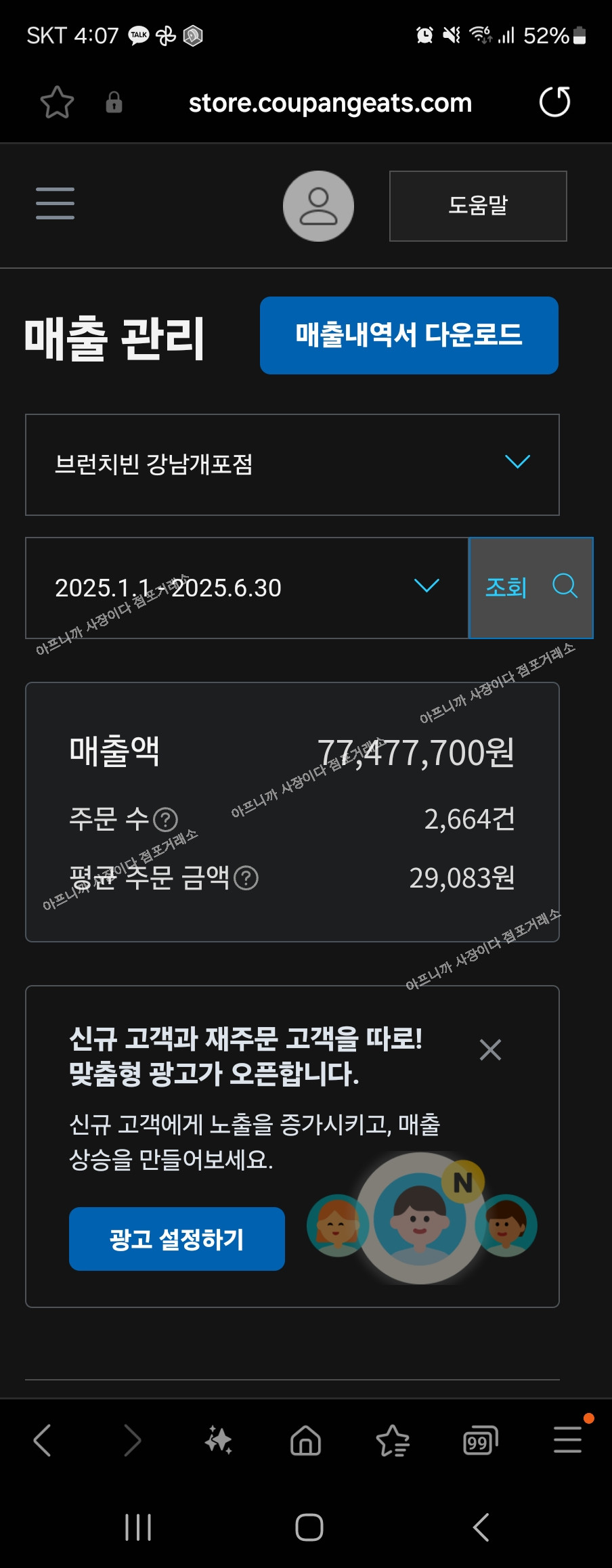Dismiss the 맞춤형 광고 banner
The image size is (612, 1568).
tap(490, 1049)
